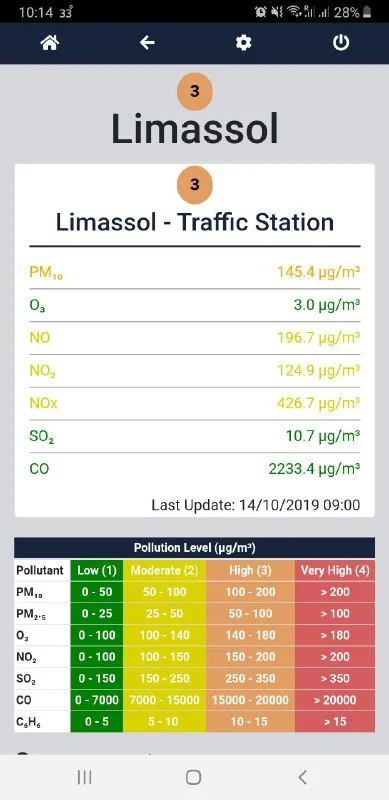Open the recent apps button
Viewport: 389px width, 800px height.
coord(84,777)
